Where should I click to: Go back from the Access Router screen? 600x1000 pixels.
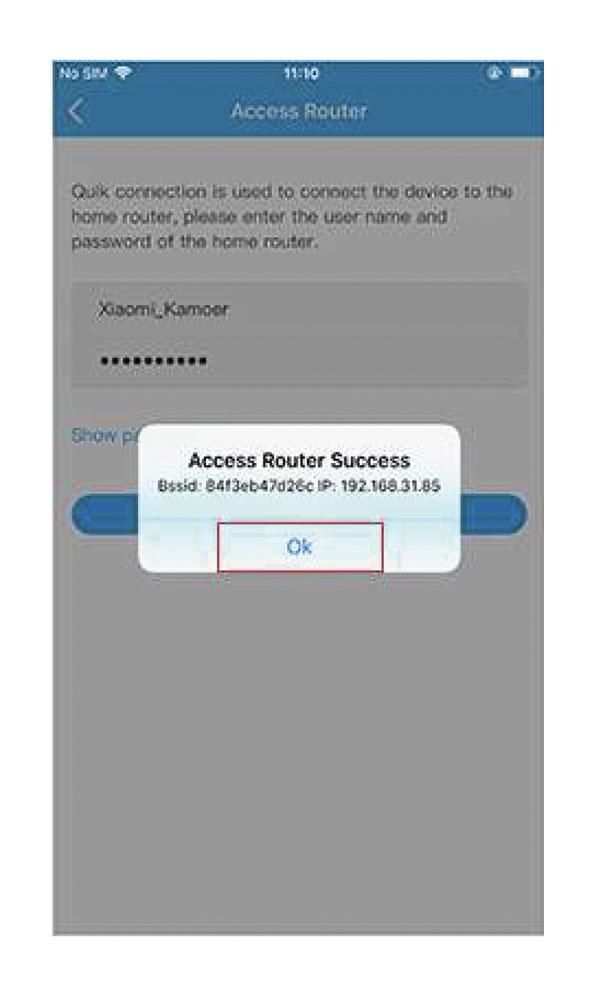77,112
